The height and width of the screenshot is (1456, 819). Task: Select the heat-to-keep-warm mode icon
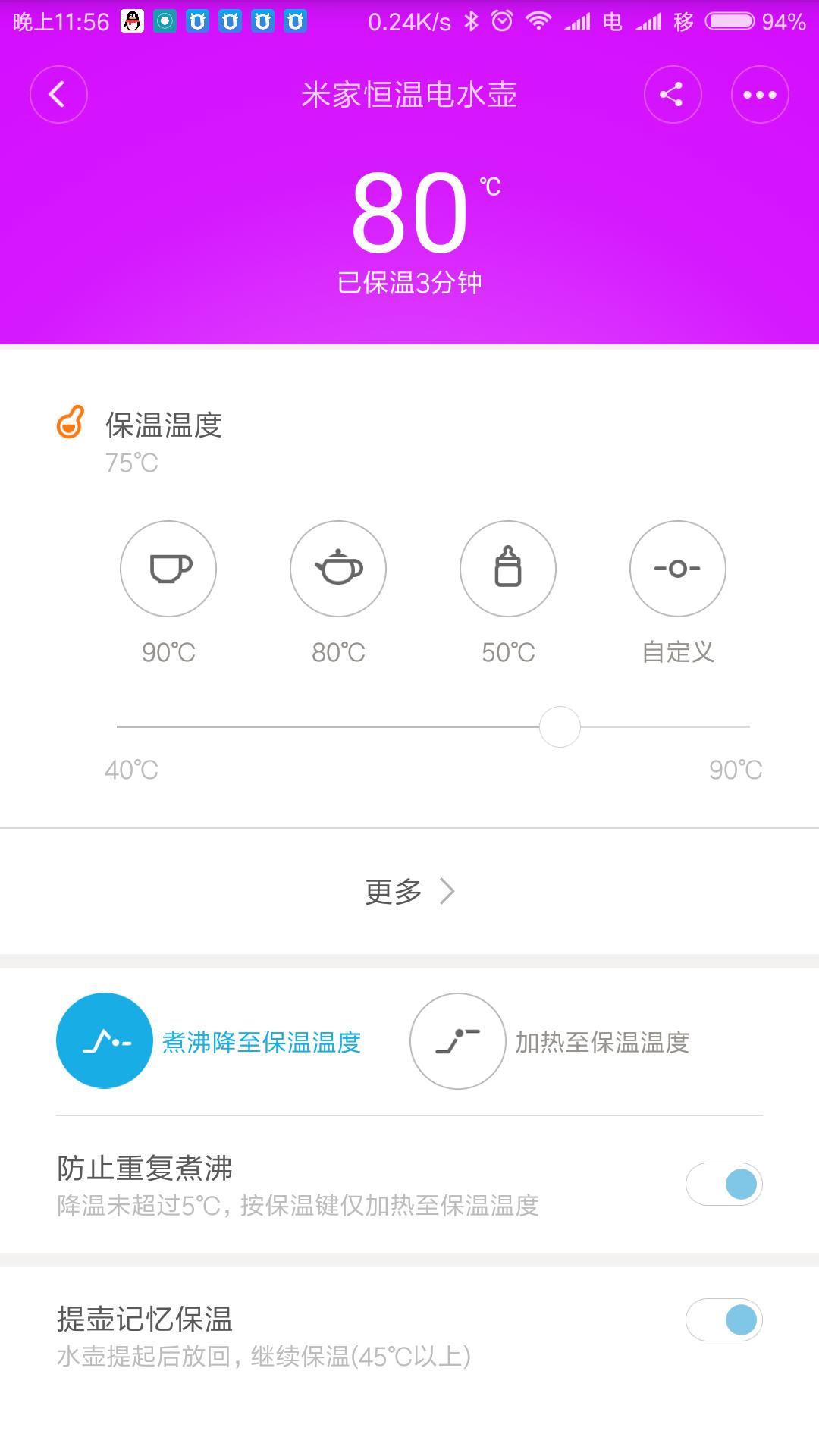[x=457, y=1040]
